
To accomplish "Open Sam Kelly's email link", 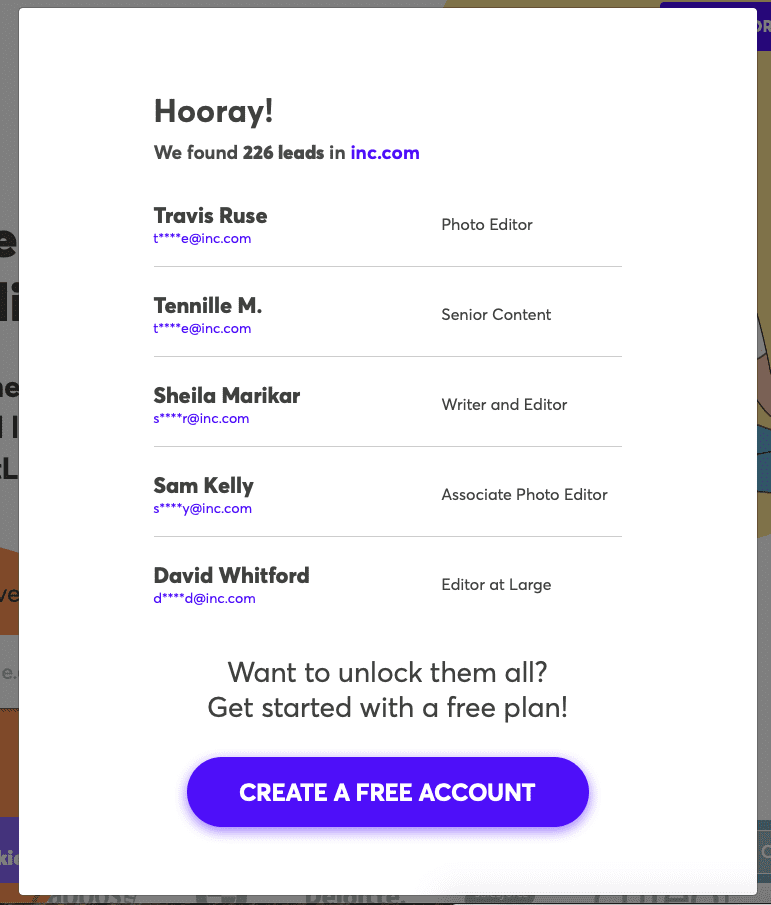I will click(202, 509).
